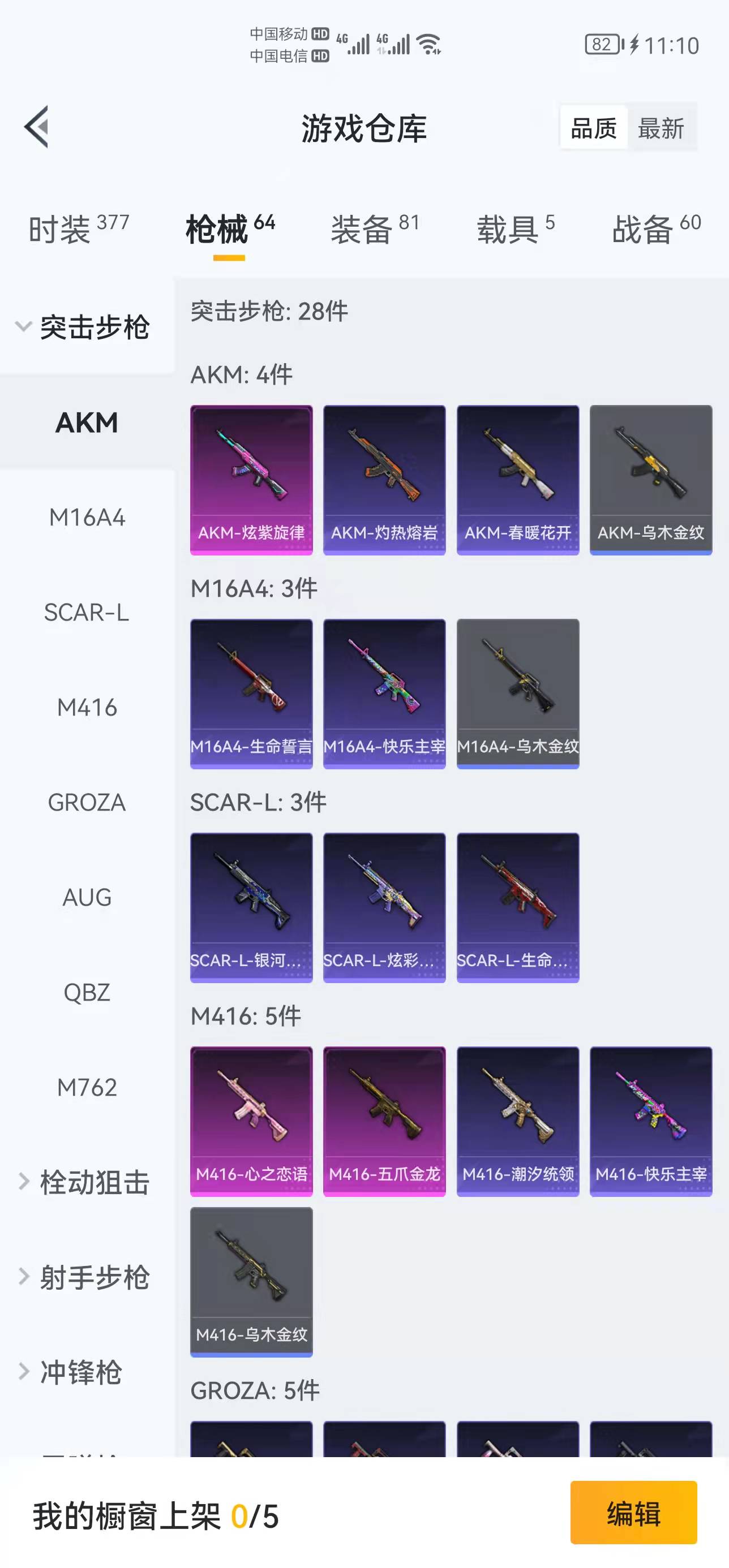The image size is (729, 1568).
Task: Expand the 冲锋枪 category
Action: [x=79, y=1372]
